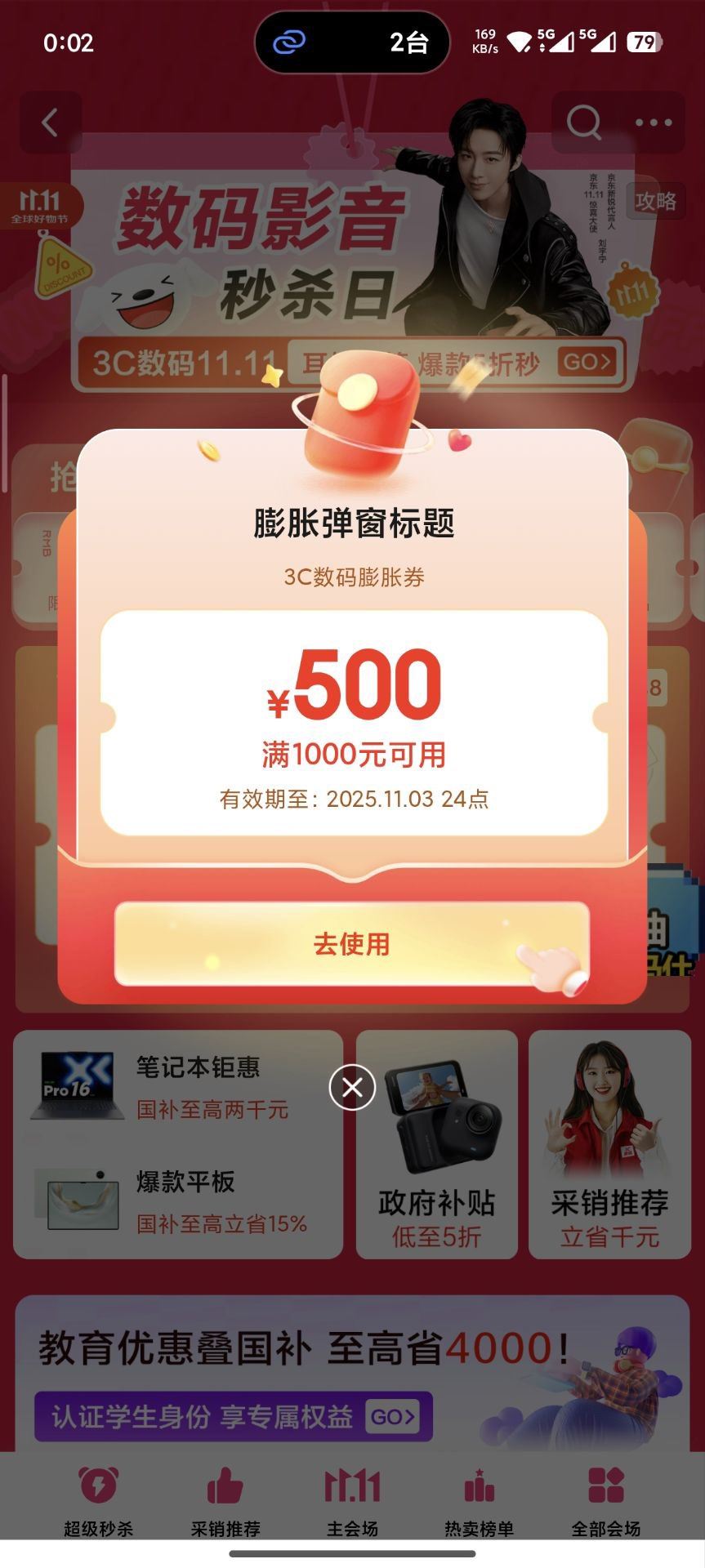Screen dimensions: 705x1568
Task: Open the 政府补贴 card
Action: pos(436,1143)
